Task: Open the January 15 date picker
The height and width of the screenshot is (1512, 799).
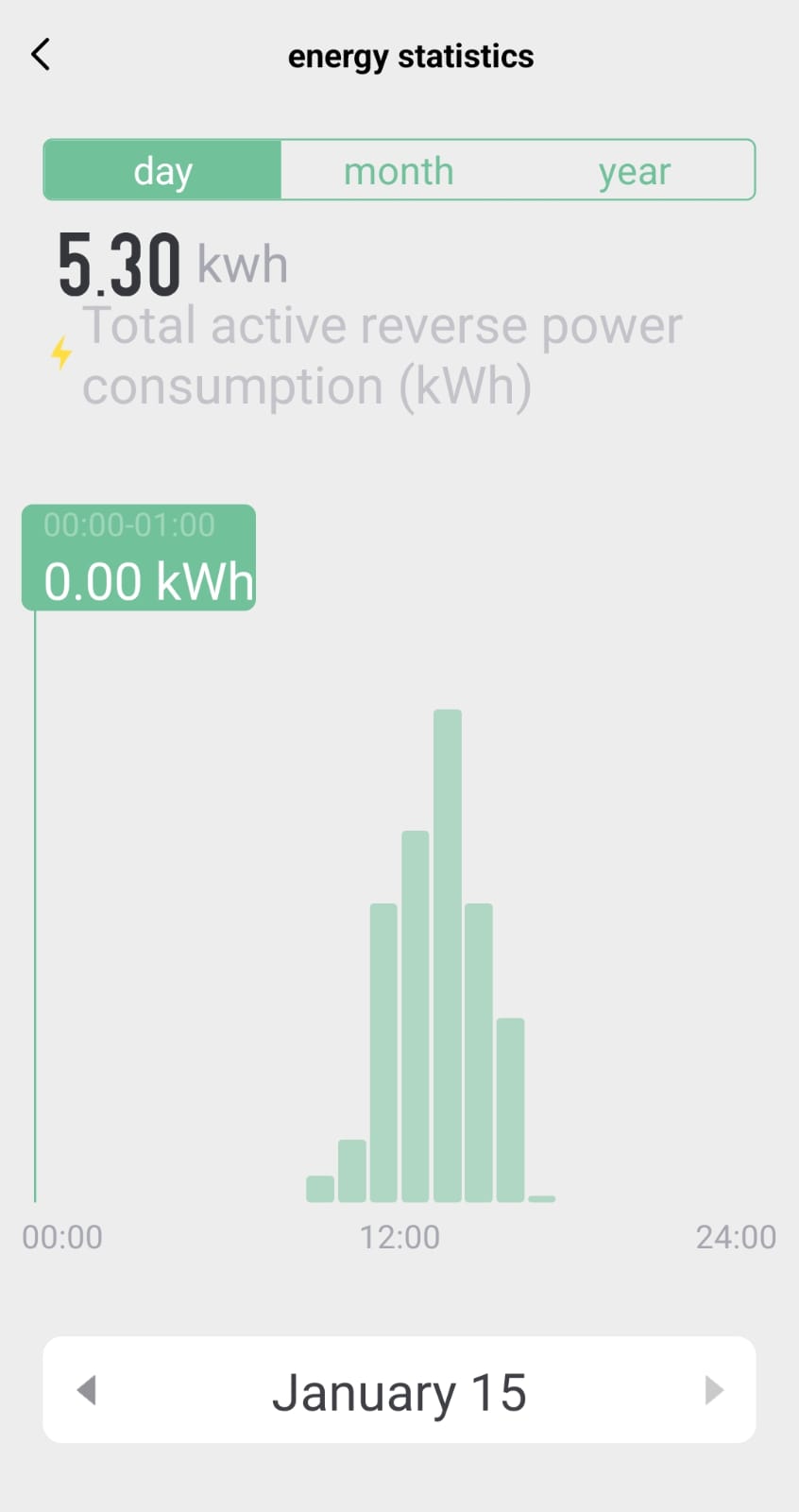Action: coord(399,1392)
